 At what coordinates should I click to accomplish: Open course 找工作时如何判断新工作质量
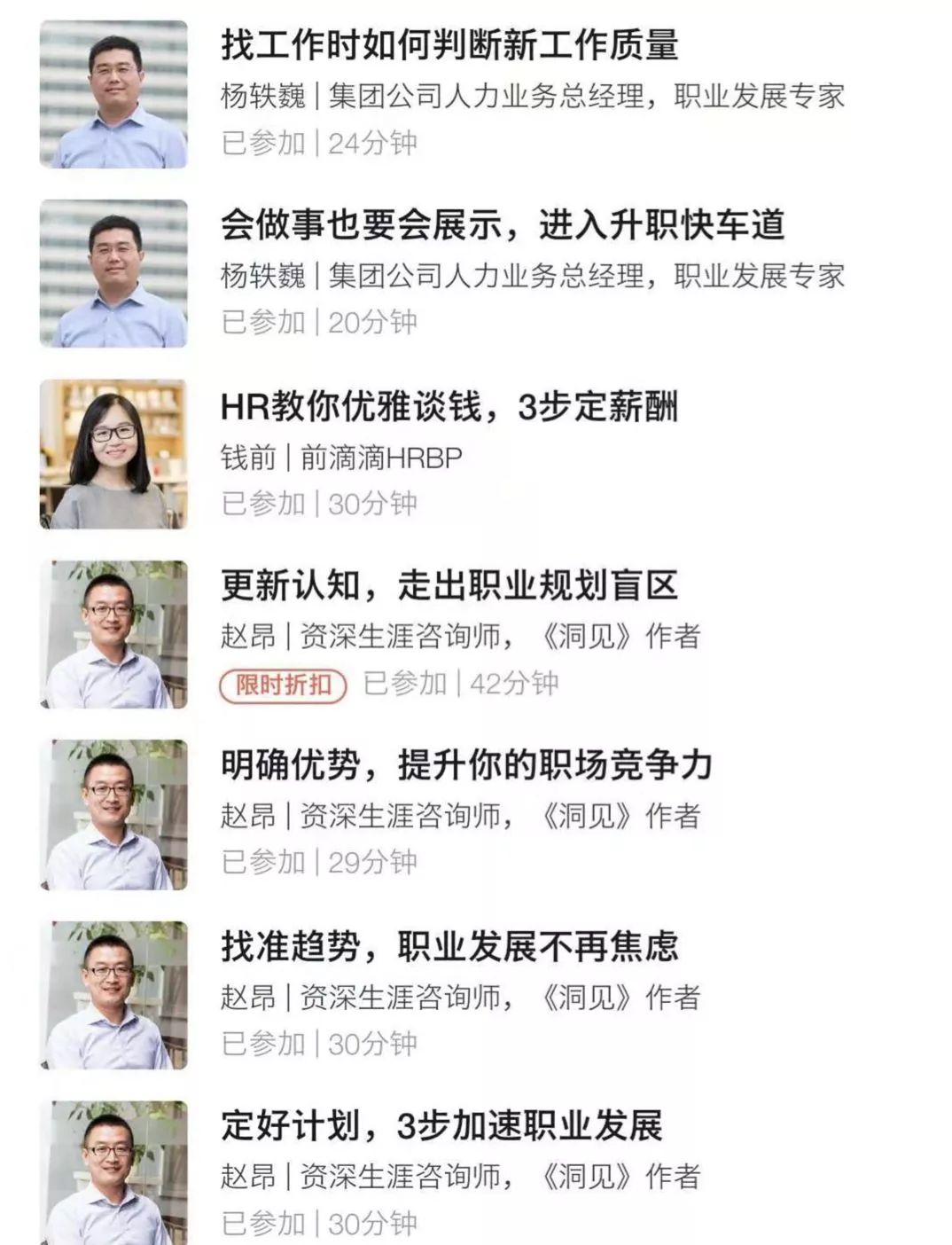[x=449, y=45]
